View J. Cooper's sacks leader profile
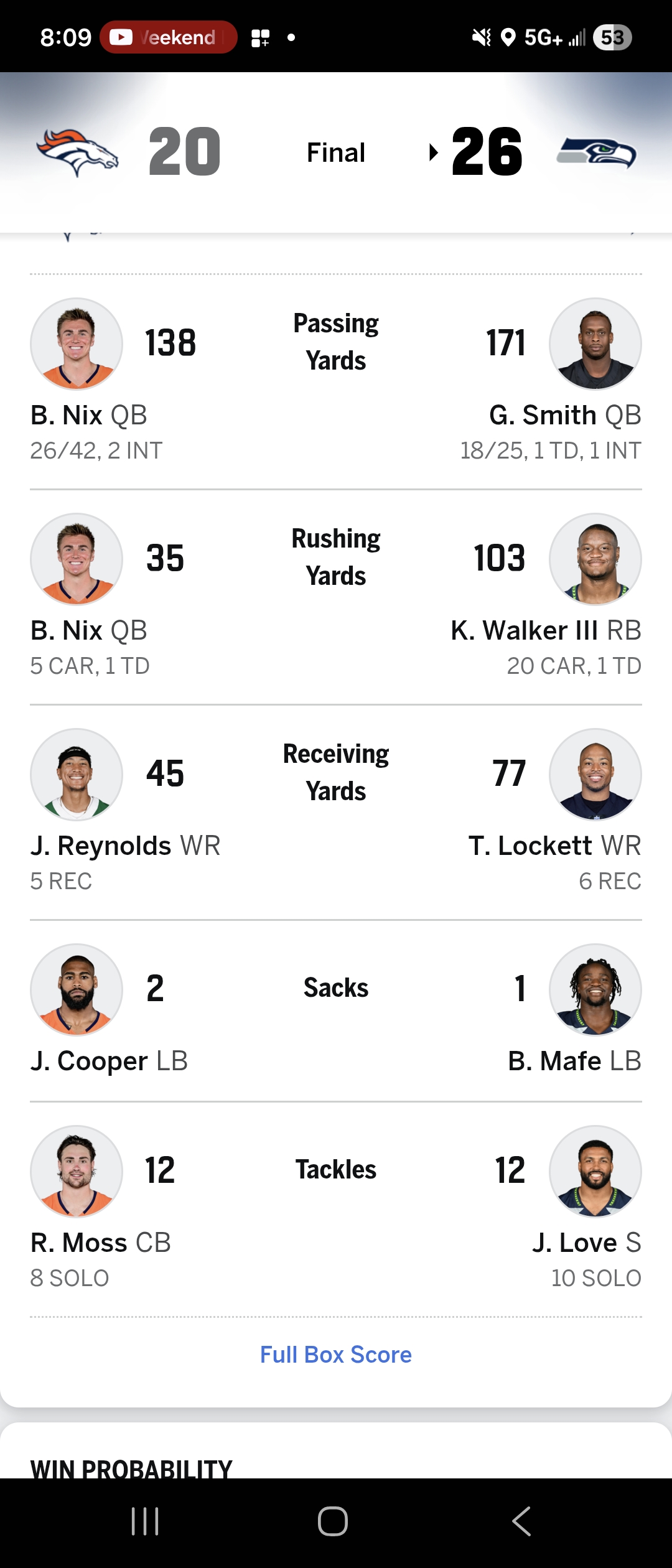672x1568 pixels. [x=77, y=990]
